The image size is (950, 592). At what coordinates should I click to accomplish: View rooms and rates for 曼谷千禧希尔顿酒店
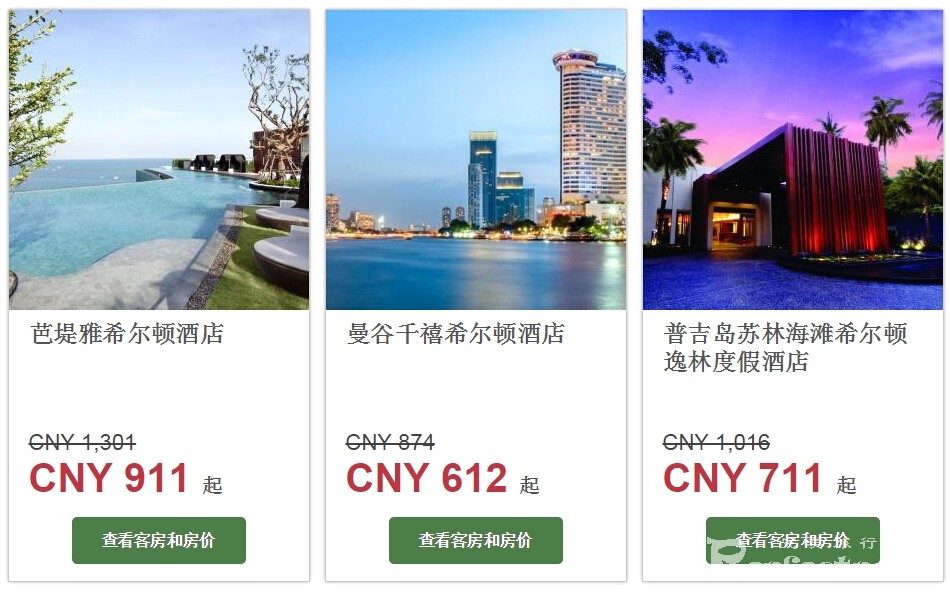pos(475,540)
